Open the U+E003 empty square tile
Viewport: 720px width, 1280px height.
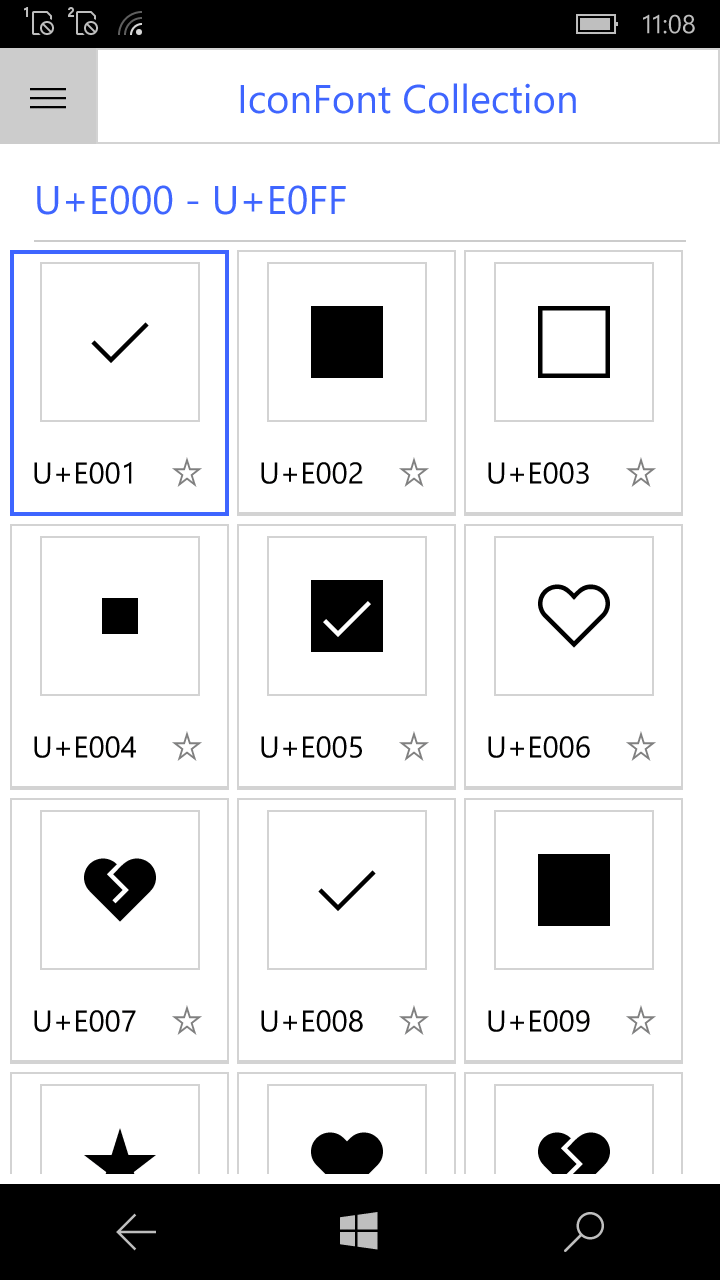(573, 342)
